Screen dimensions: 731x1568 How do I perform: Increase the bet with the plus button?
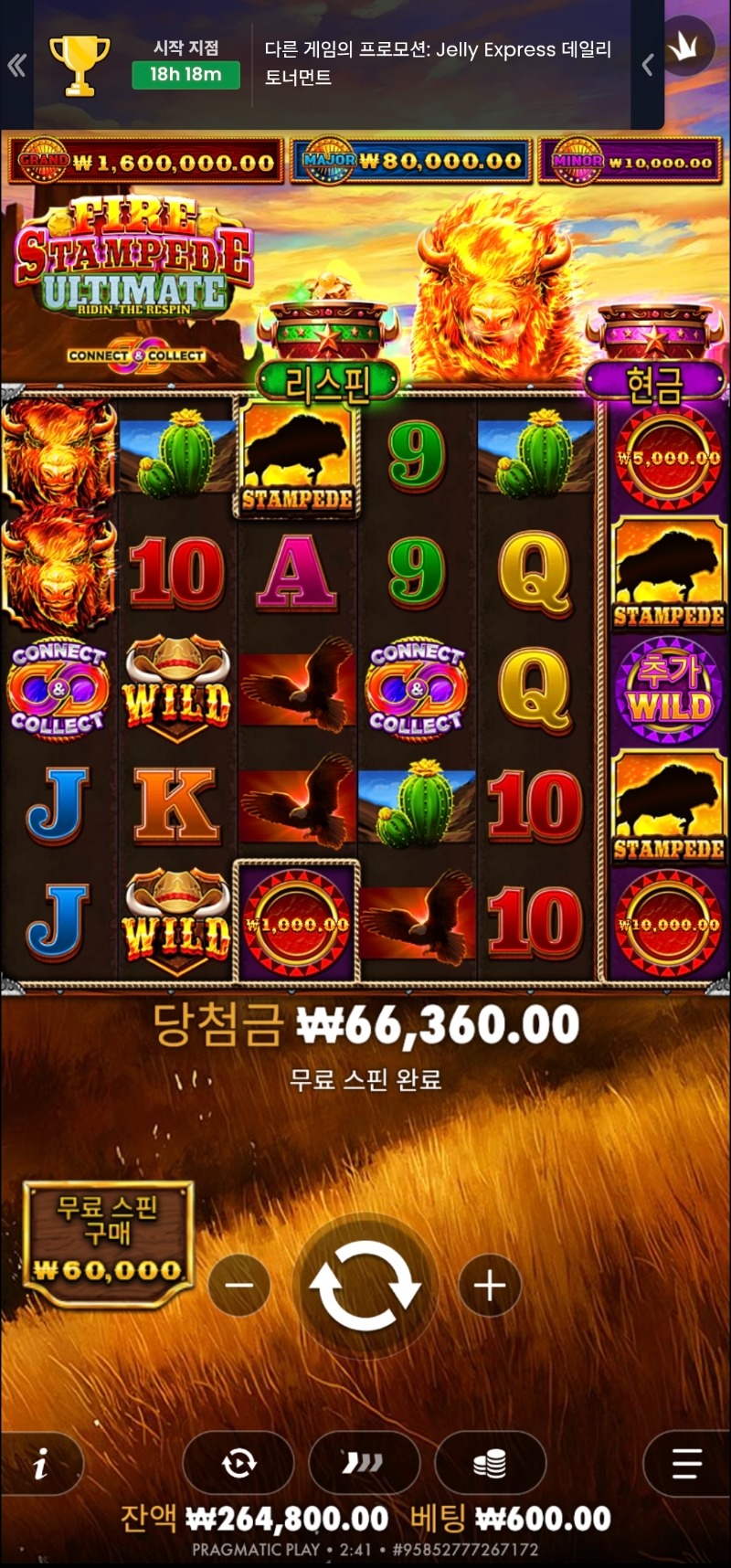click(490, 1286)
